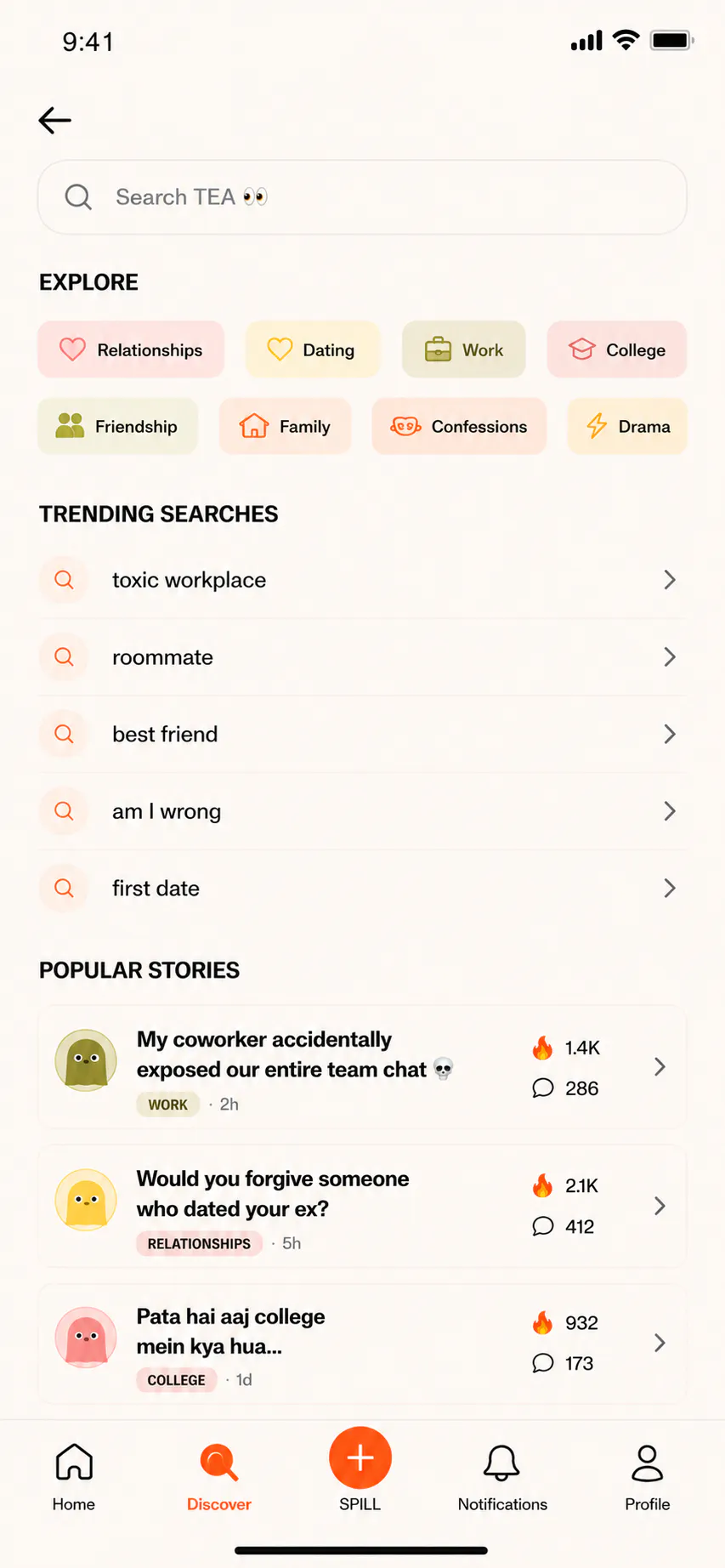
Task: Open the 'roommate' trending search
Action: [362, 657]
